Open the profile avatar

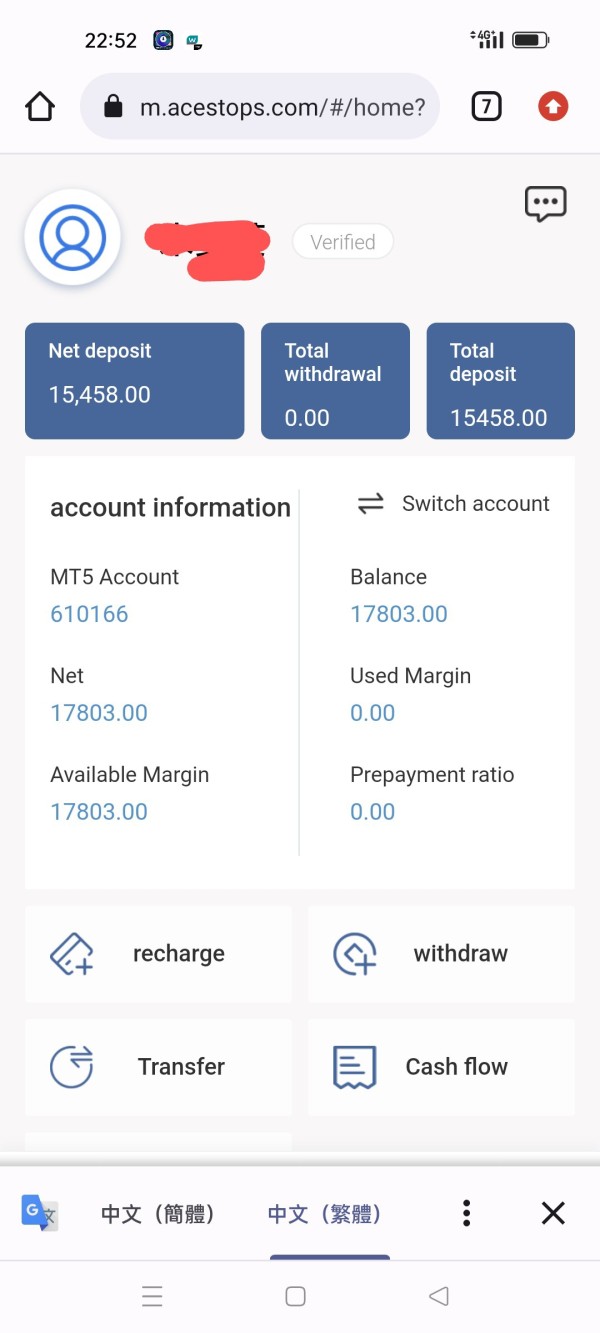[72, 237]
